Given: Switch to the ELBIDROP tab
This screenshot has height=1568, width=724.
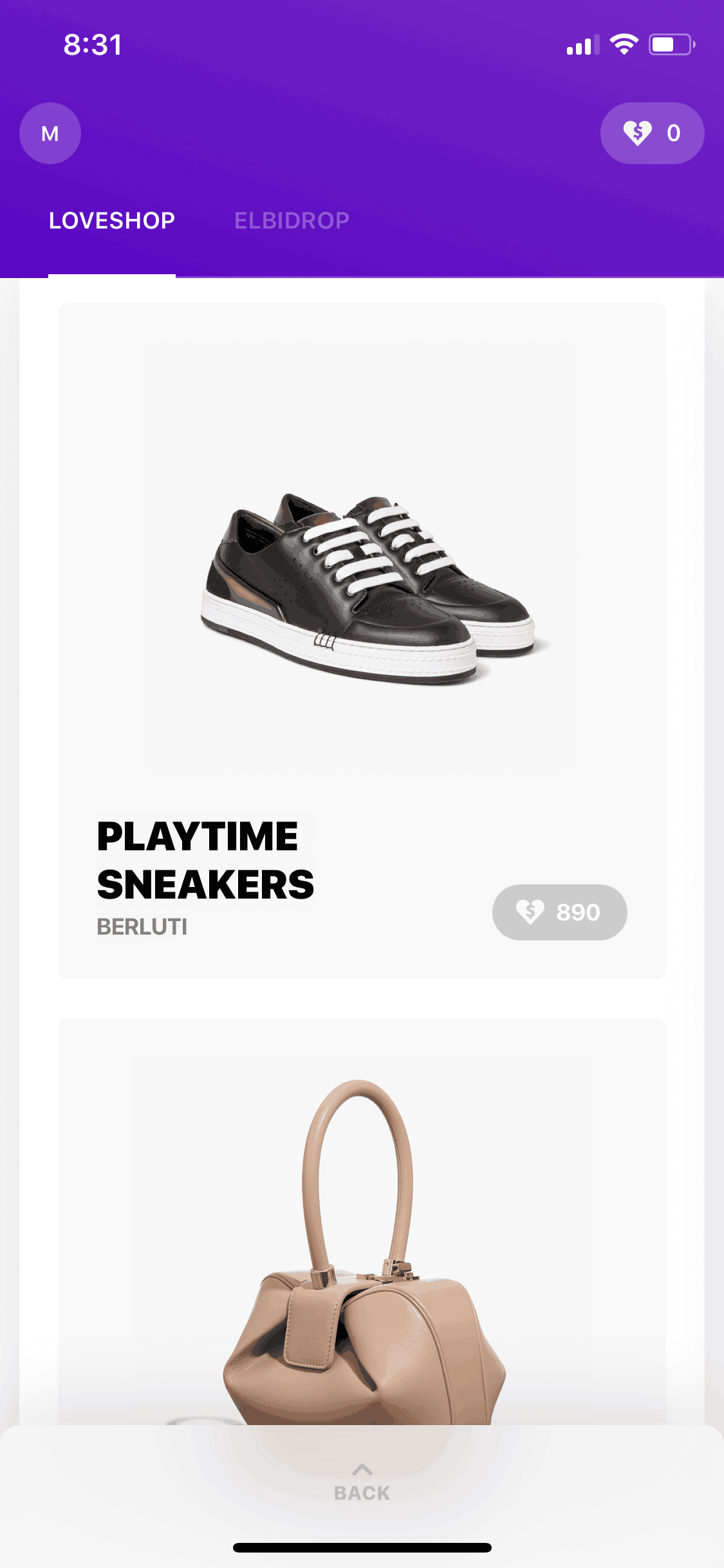Looking at the screenshot, I should (x=292, y=221).
